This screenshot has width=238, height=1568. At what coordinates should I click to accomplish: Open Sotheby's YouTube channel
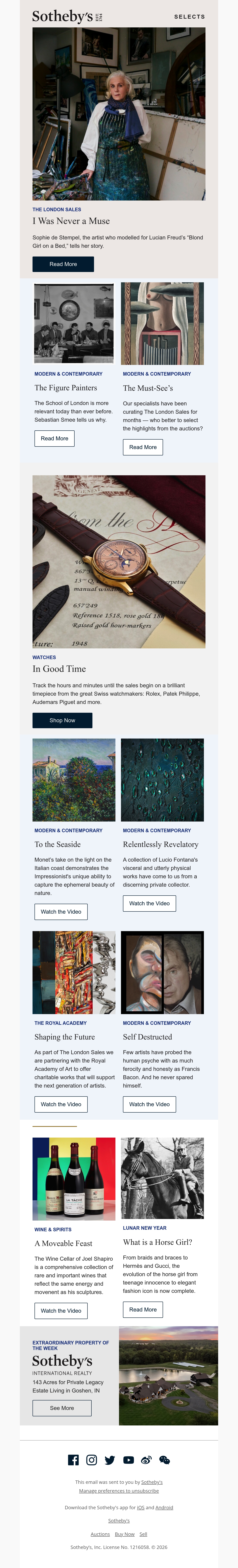(x=129, y=1460)
